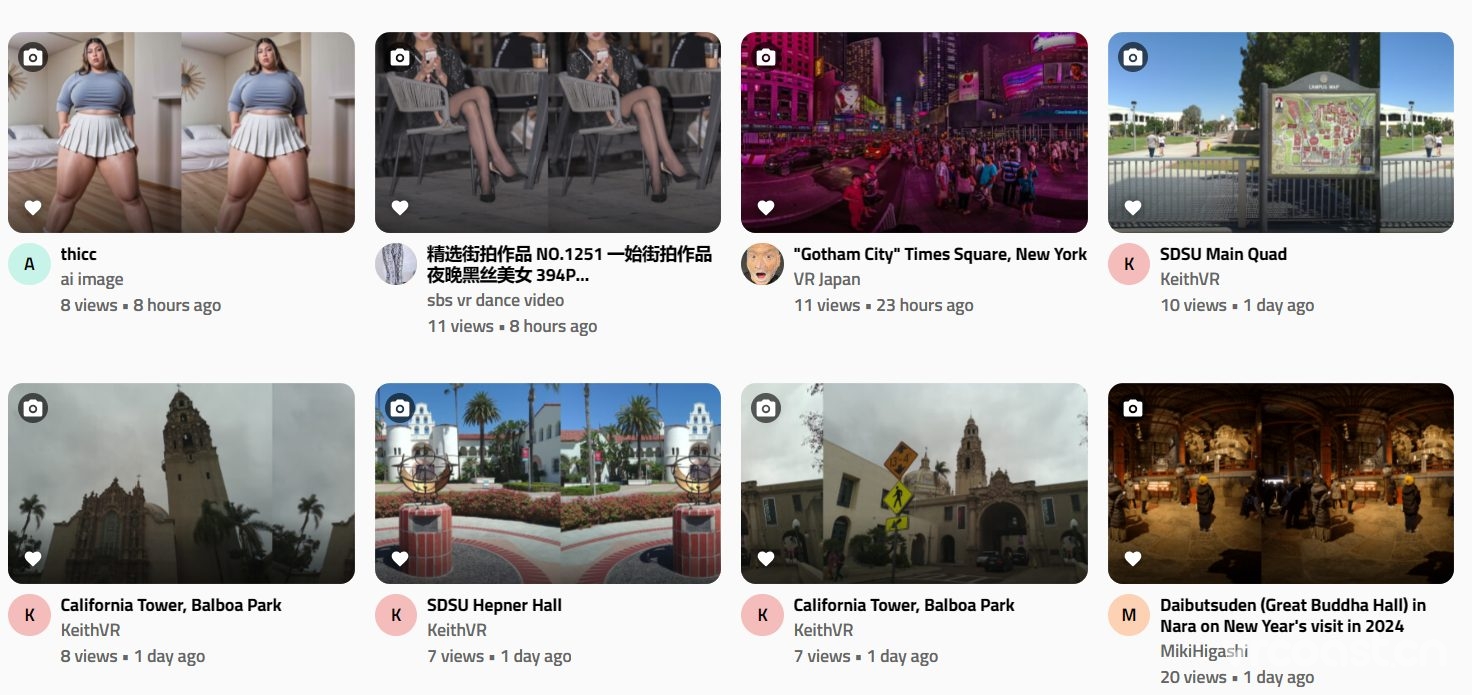Open the SDSU Hepner Hall thumbnail
The image size is (1472, 695).
coord(547,483)
